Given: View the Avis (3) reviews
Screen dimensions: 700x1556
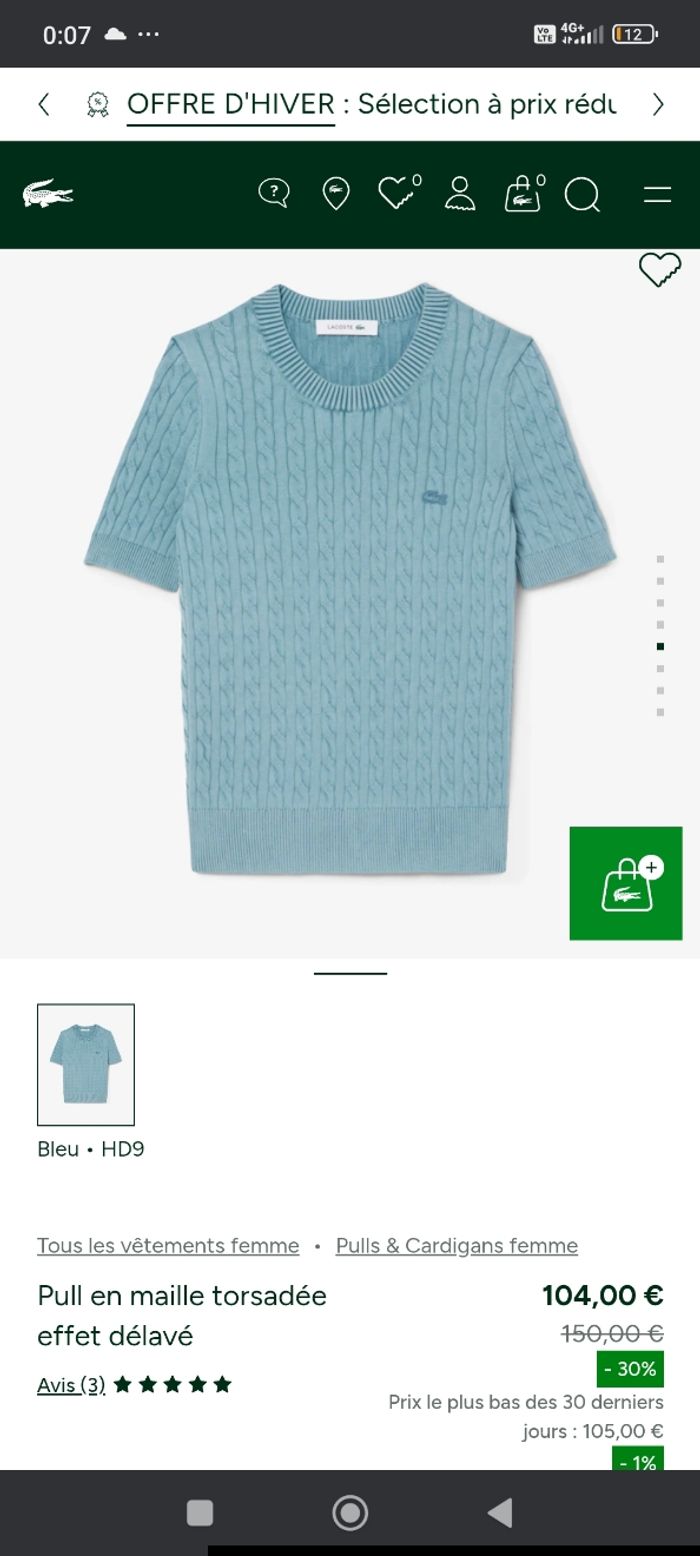Looking at the screenshot, I should [x=71, y=1385].
